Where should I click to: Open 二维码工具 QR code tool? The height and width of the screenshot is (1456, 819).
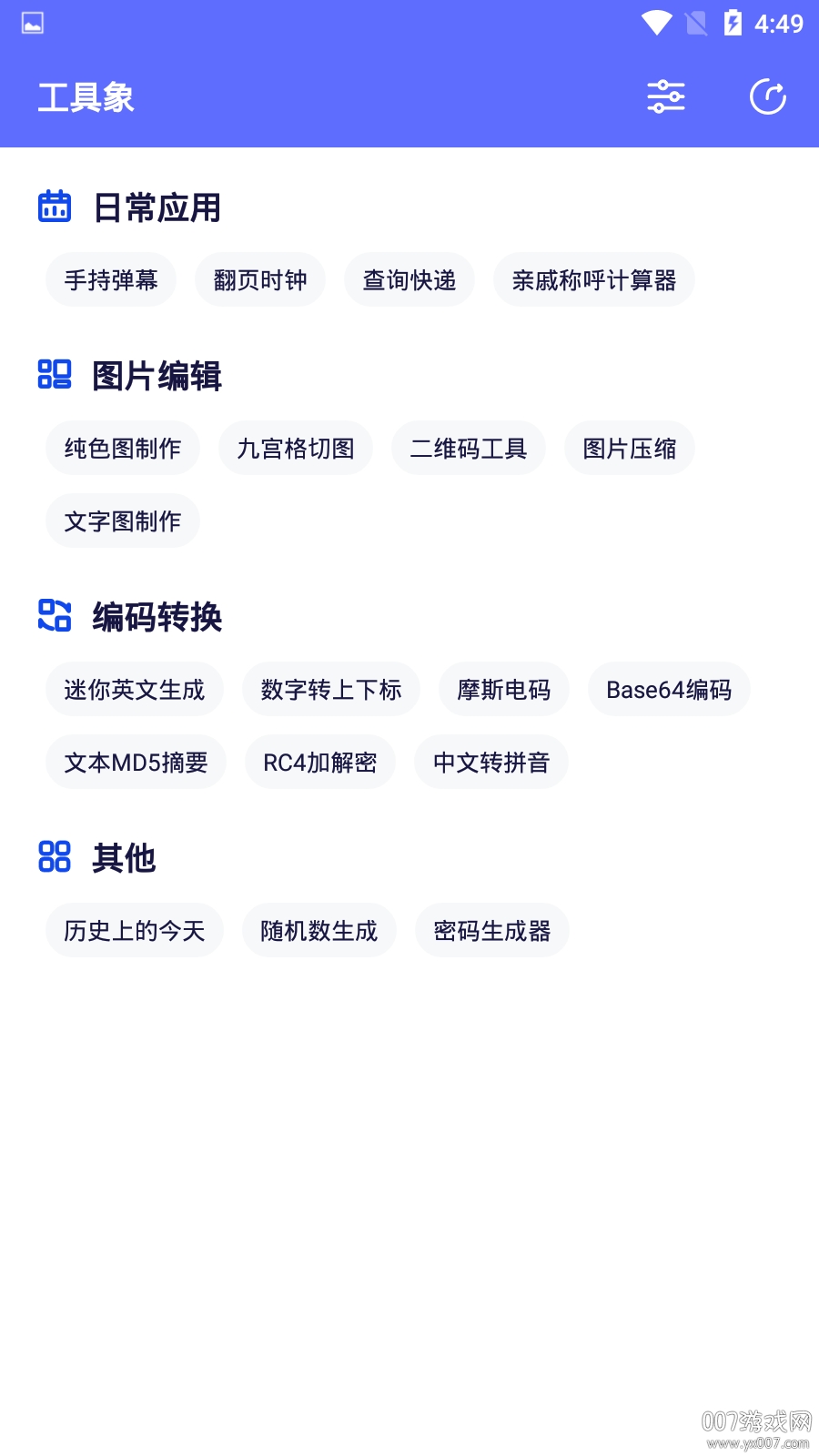pyautogui.click(x=469, y=449)
